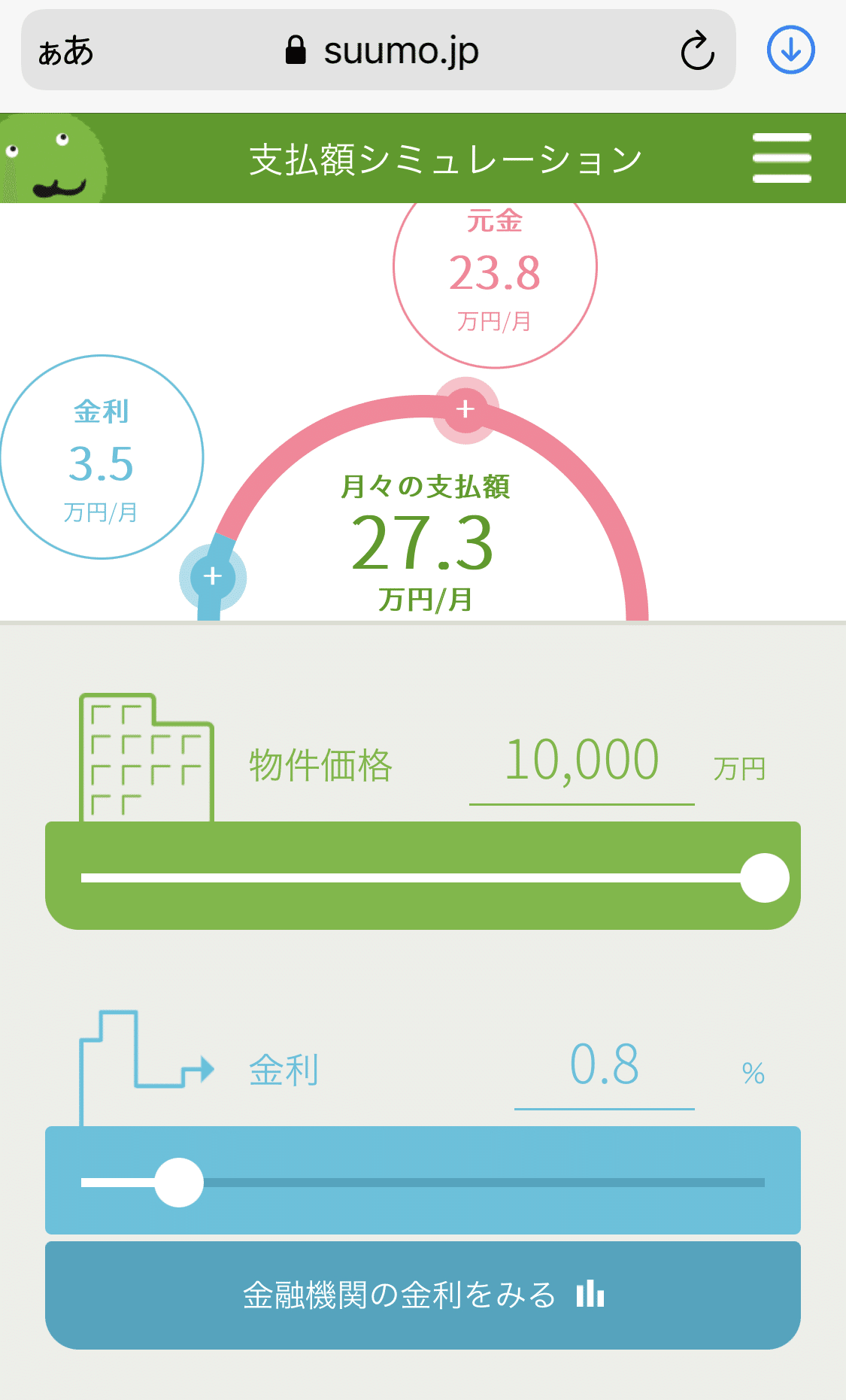Tap the blue plus on the 金利 arc
This screenshot has height=1400, width=846.
click(213, 577)
